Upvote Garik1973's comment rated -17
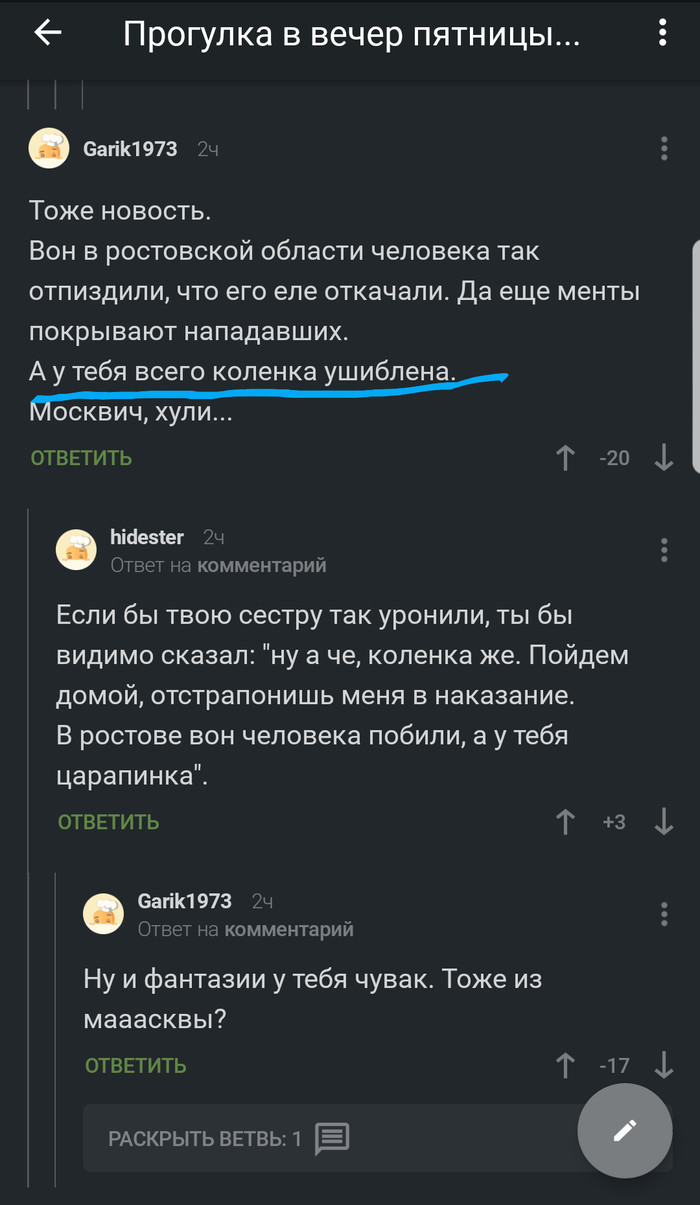 tap(565, 1065)
